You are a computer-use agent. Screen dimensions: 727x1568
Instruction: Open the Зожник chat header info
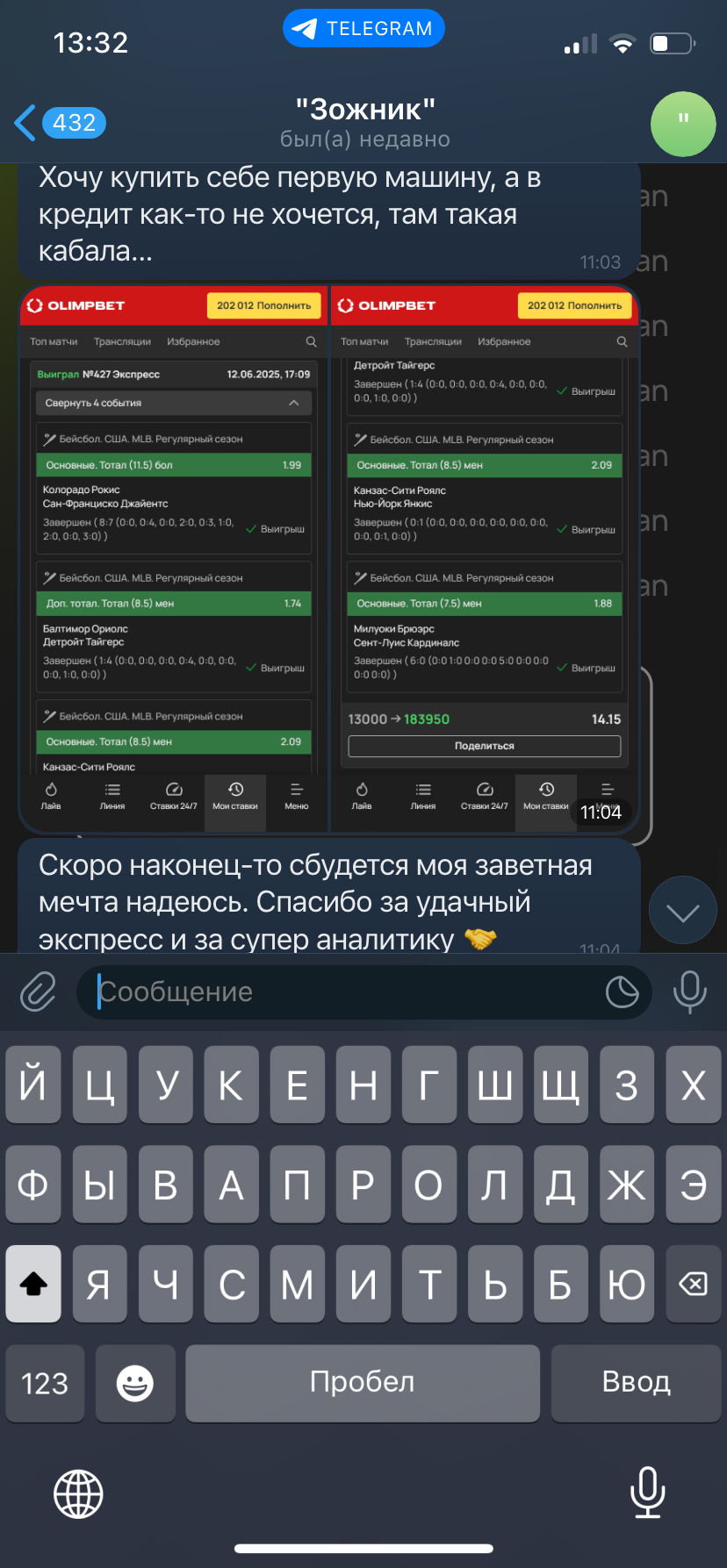pos(365,123)
